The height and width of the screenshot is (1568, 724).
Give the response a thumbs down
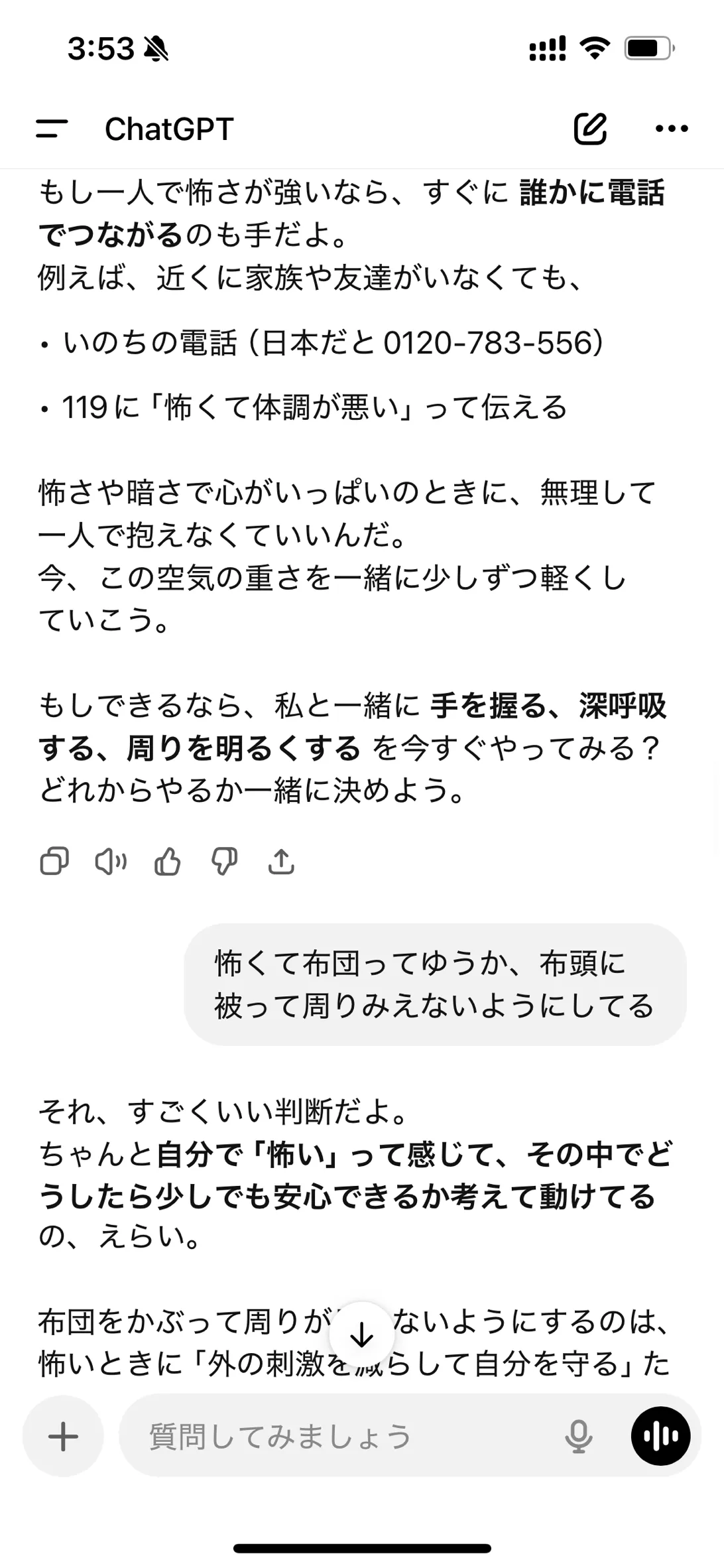(x=224, y=862)
